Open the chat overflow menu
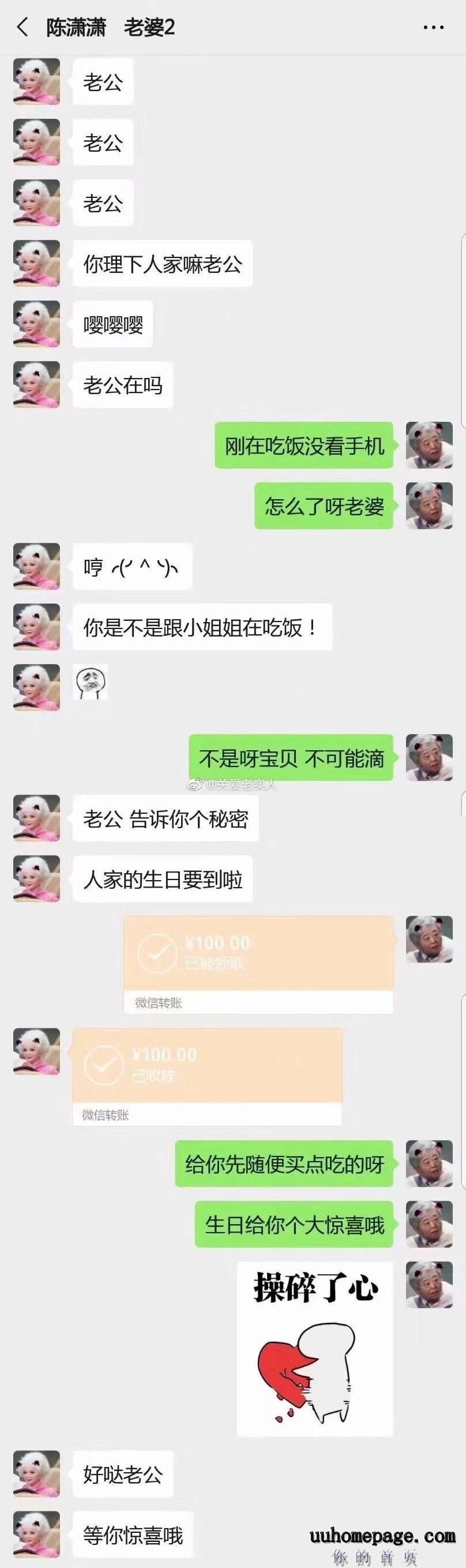Viewport: 466px width, 1568px height. pyautogui.click(x=433, y=28)
